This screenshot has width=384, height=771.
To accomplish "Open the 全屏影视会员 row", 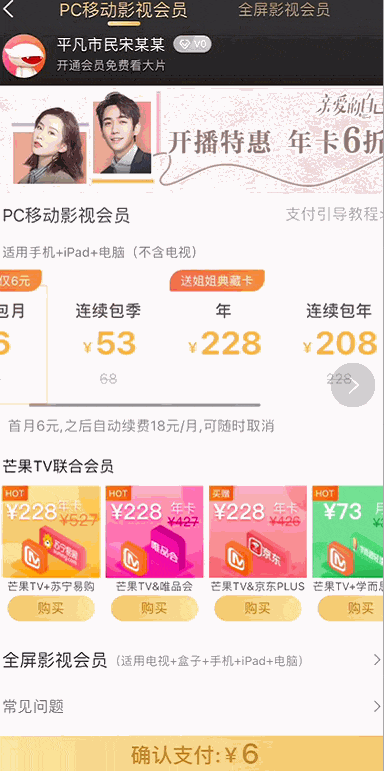I will tap(192, 660).
